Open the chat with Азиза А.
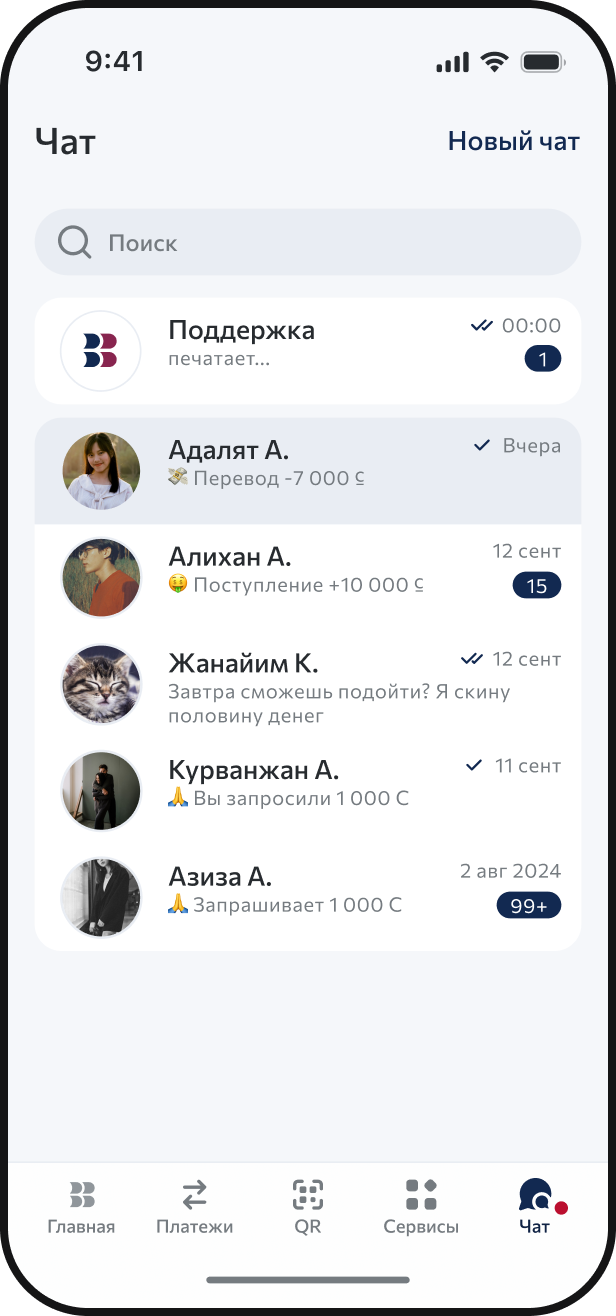The width and height of the screenshot is (616, 1316). (x=308, y=897)
